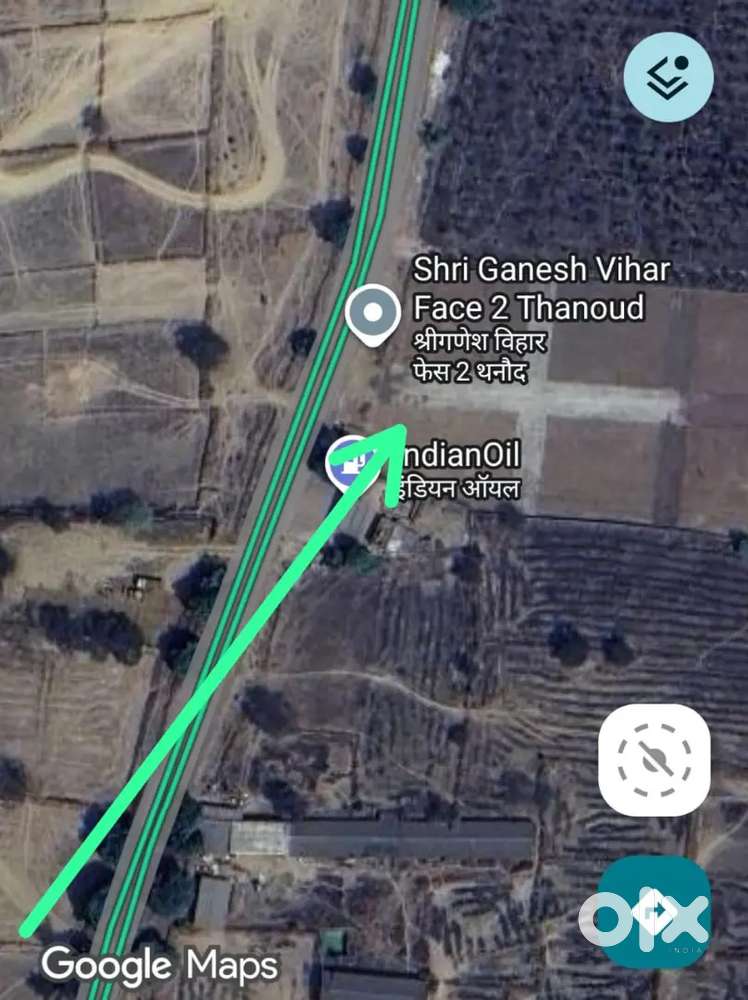
Task: Toggle the compass orientation control
Action: pos(655,757)
